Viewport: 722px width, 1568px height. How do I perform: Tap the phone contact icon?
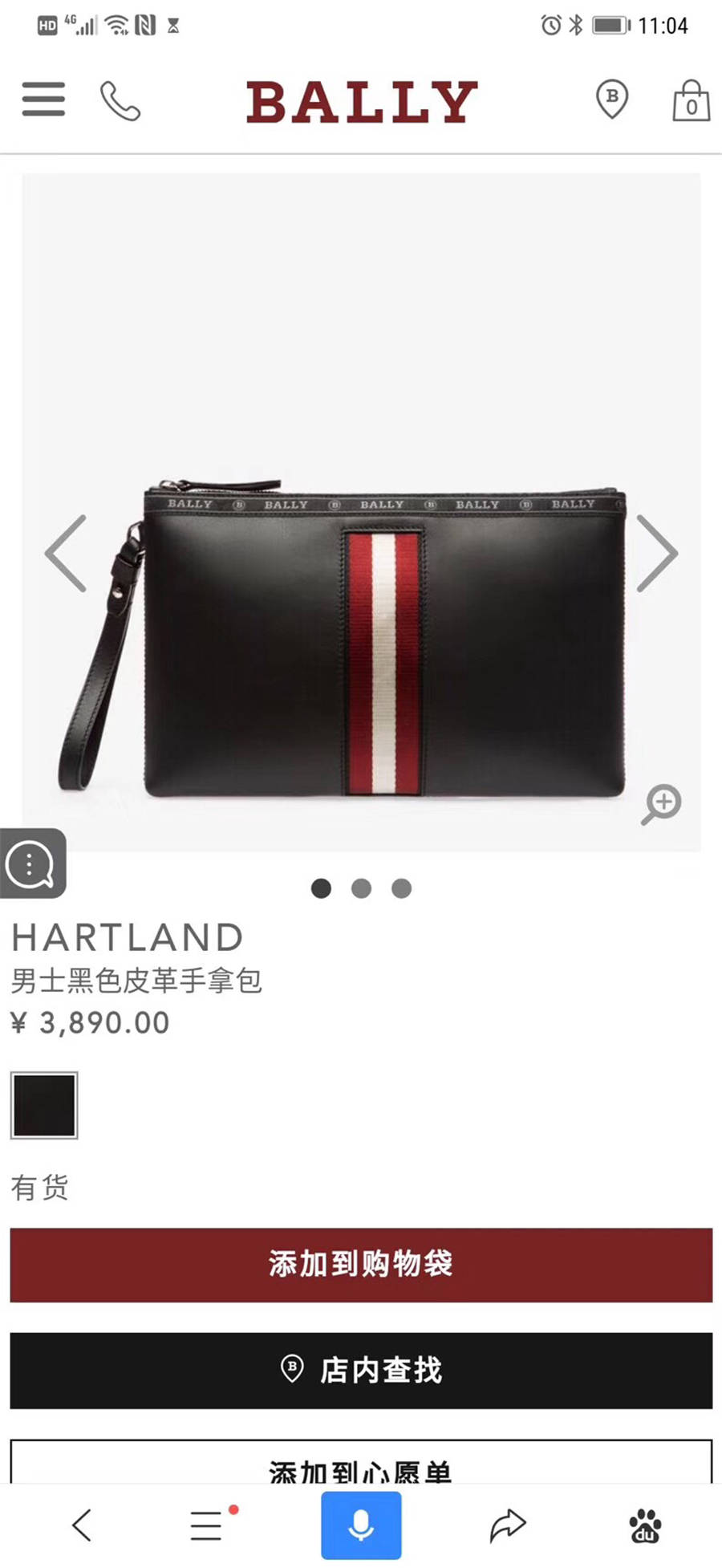(x=120, y=101)
